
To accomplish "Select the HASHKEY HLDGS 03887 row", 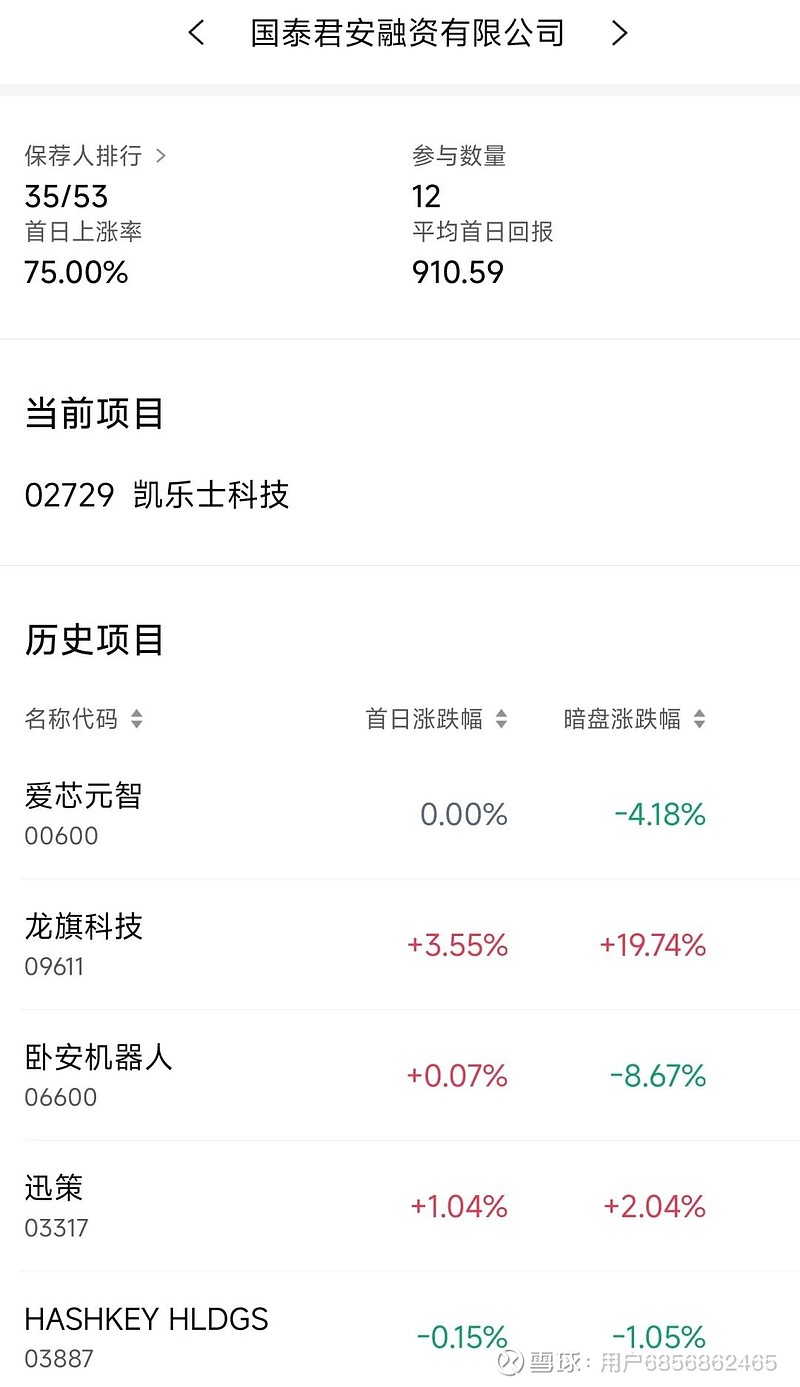I will point(147,1335).
